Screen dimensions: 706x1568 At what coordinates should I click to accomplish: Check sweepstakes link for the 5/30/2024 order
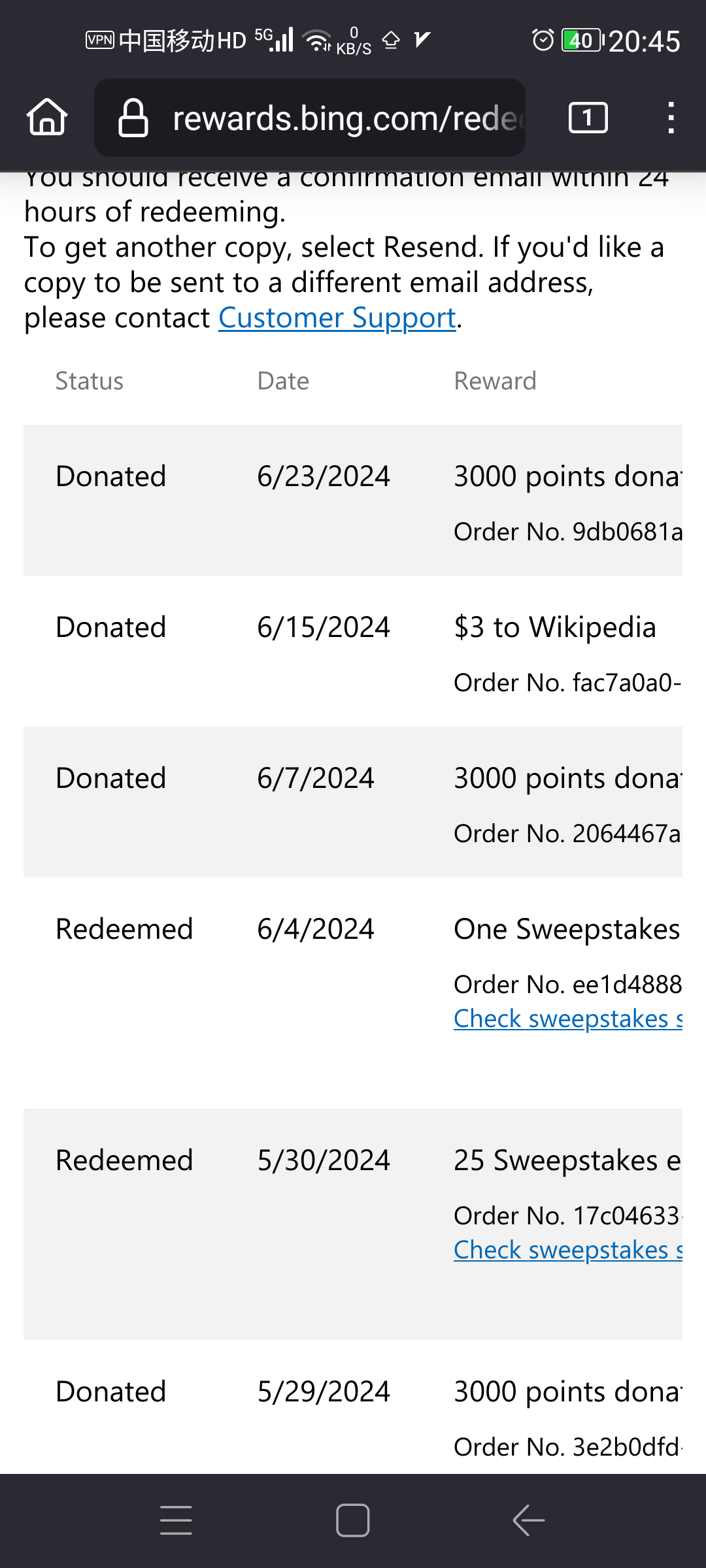pos(567,1250)
